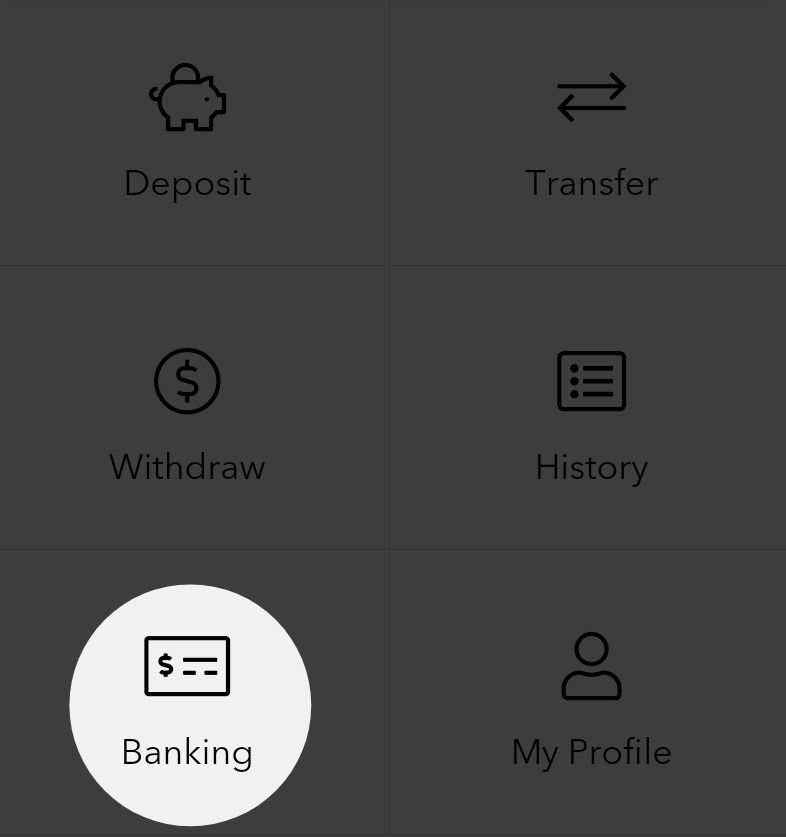
Task: Open My Profile
Action: [x=591, y=699]
